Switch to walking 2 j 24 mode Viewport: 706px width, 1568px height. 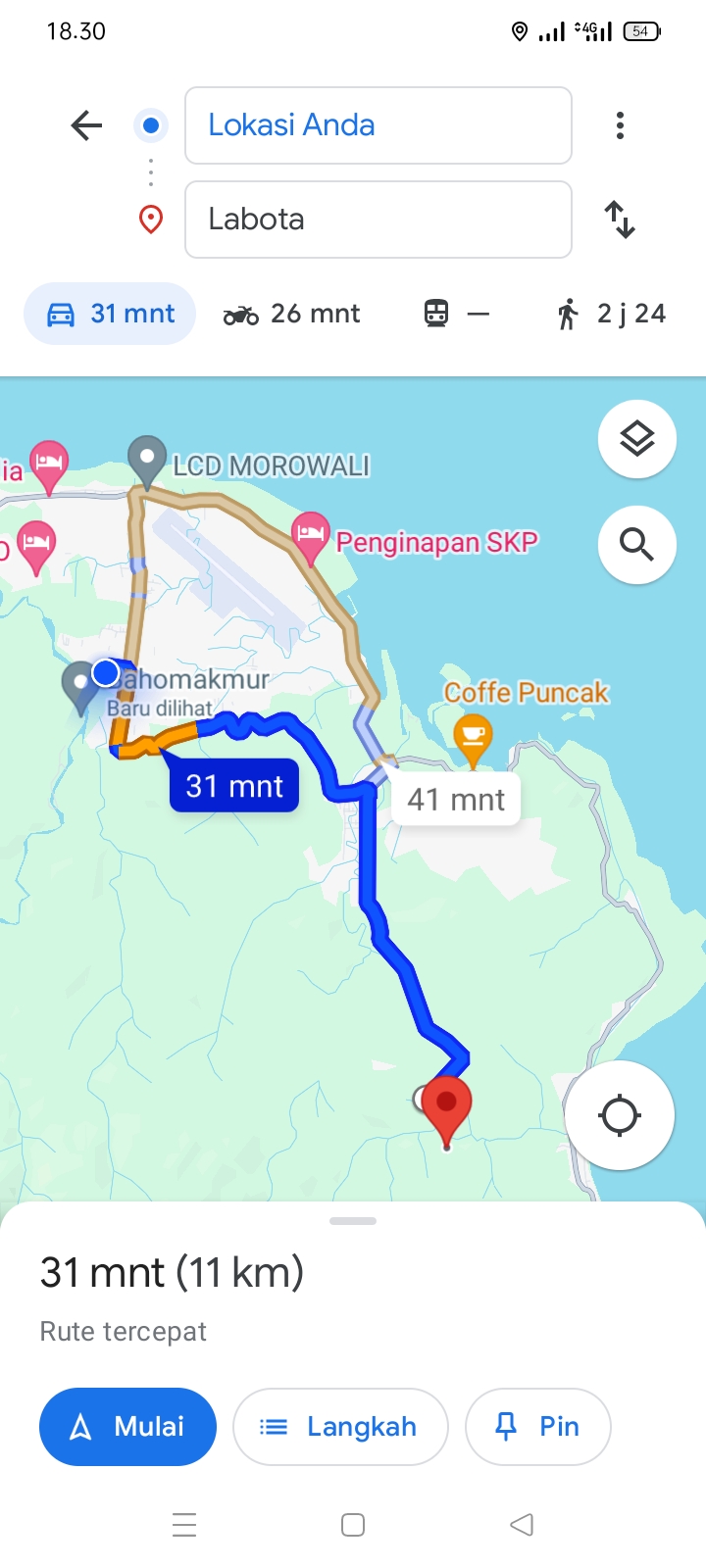[x=610, y=314]
